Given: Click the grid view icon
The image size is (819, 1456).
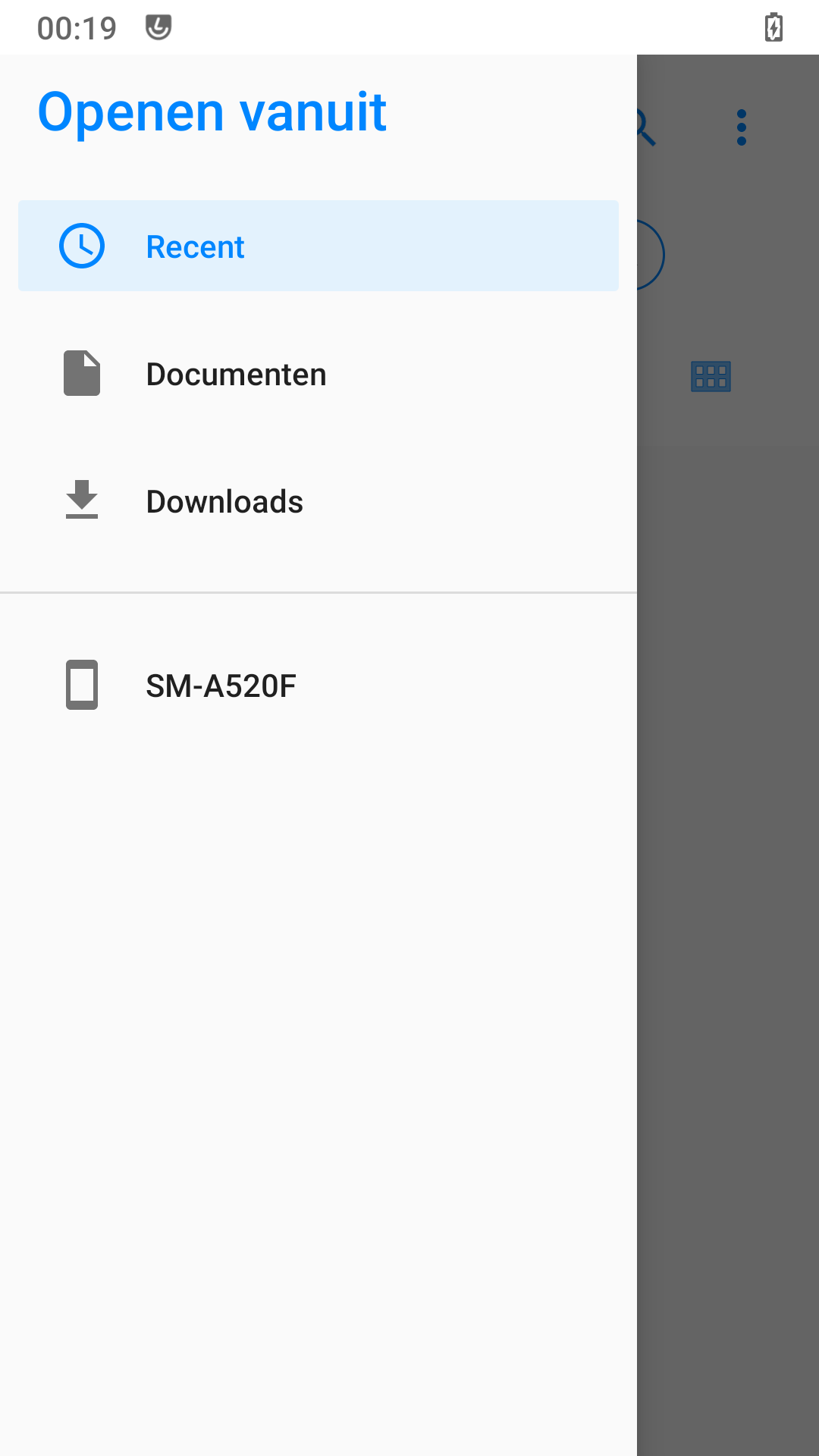Looking at the screenshot, I should [711, 375].
